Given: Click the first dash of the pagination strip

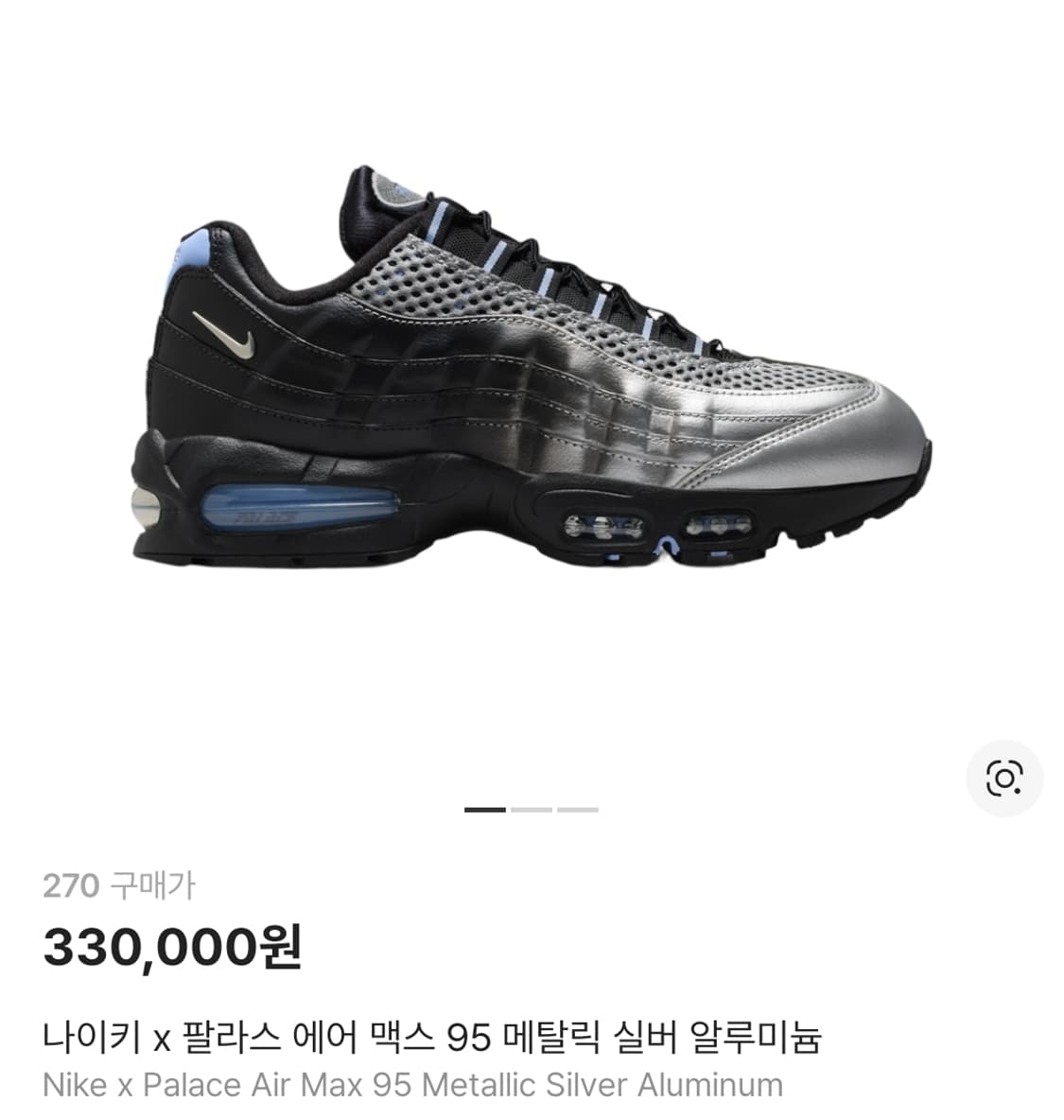Looking at the screenshot, I should click(485, 809).
